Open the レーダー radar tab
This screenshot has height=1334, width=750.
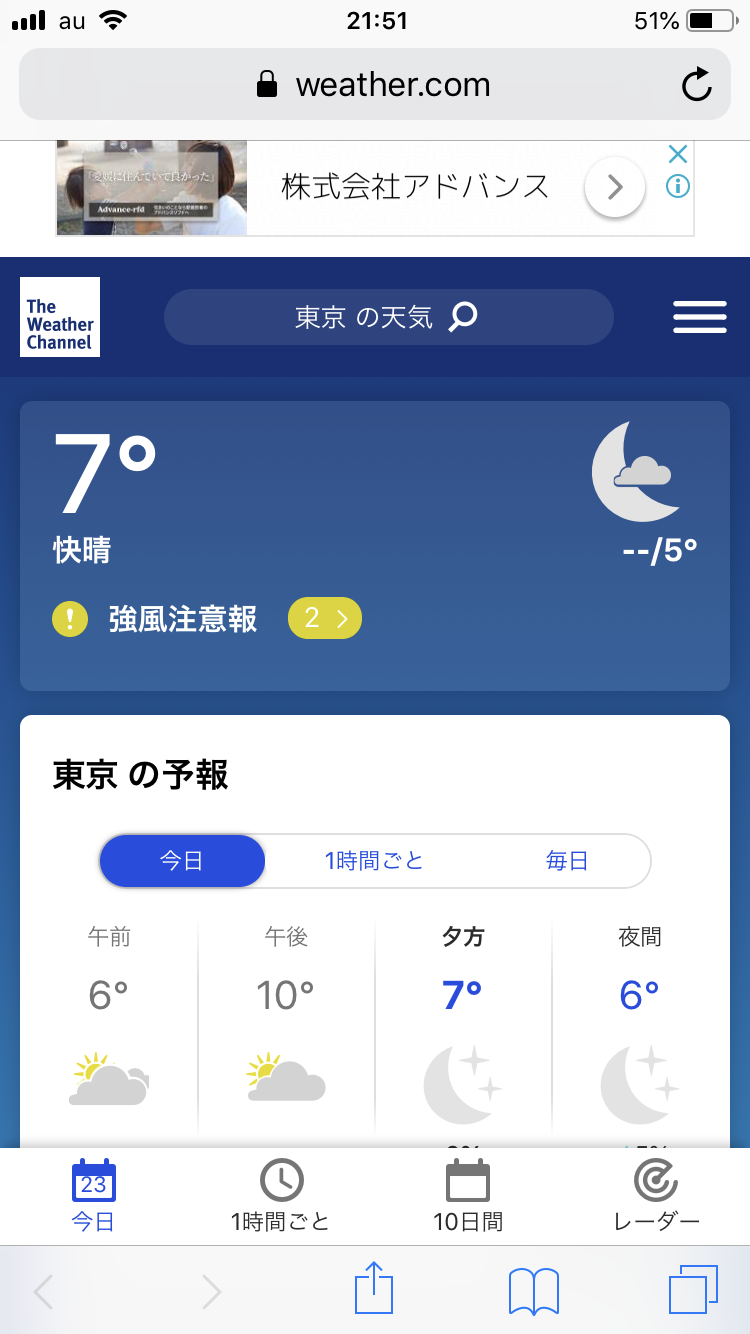(x=656, y=1196)
